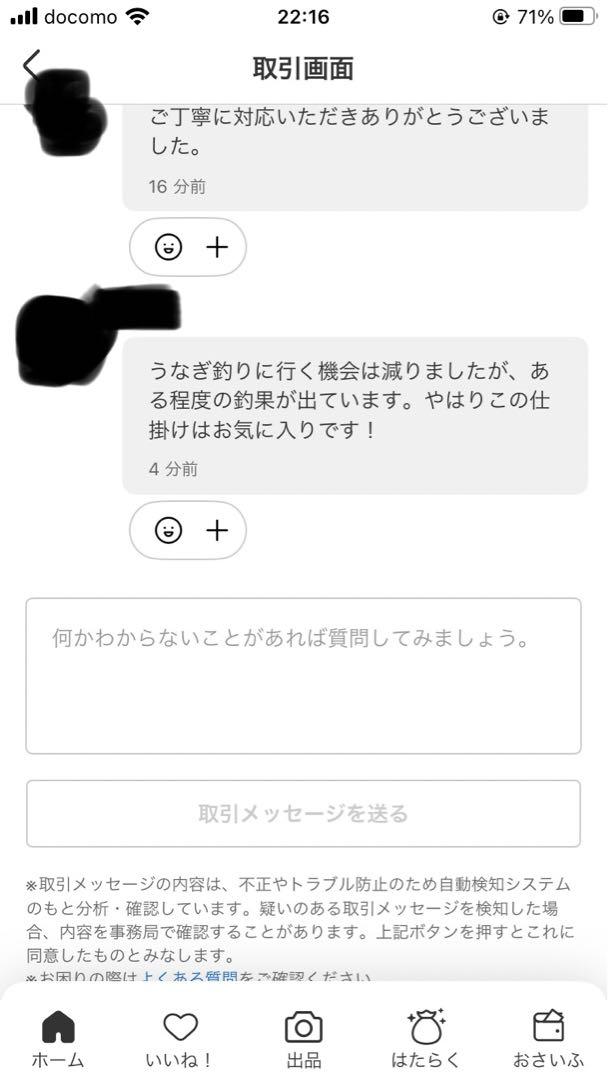608x1080 pixels.
Task: Tap 取引メッセージを送る button
Action: point(303,813)
